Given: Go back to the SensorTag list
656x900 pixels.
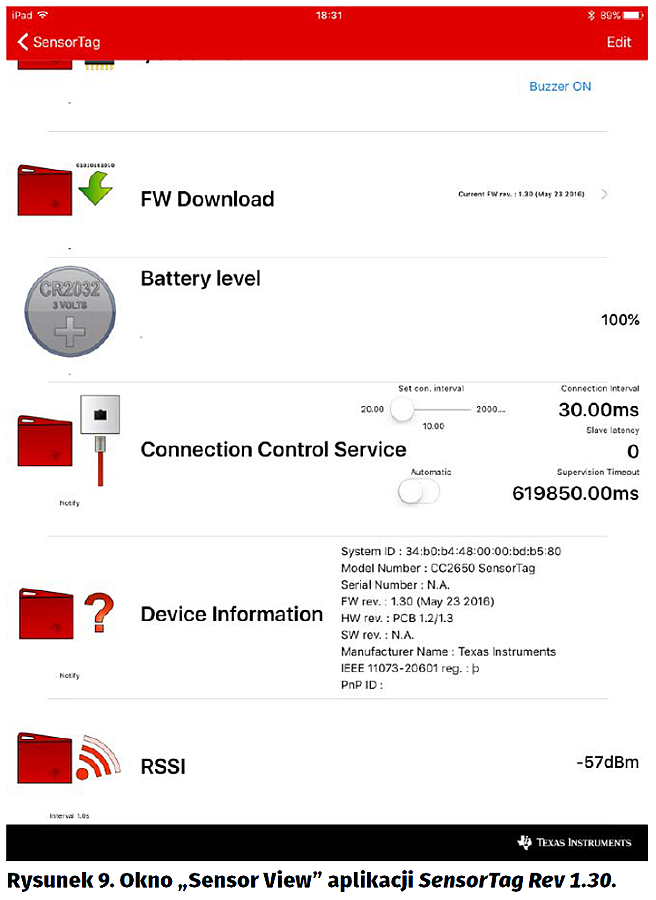Looking at the screenshot, I should (58, 42).
